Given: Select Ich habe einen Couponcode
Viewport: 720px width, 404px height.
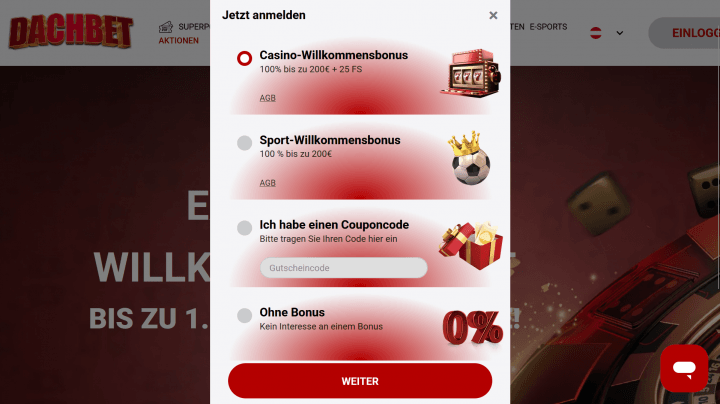Looking at the screenshot, I should [x=245, y=228].
